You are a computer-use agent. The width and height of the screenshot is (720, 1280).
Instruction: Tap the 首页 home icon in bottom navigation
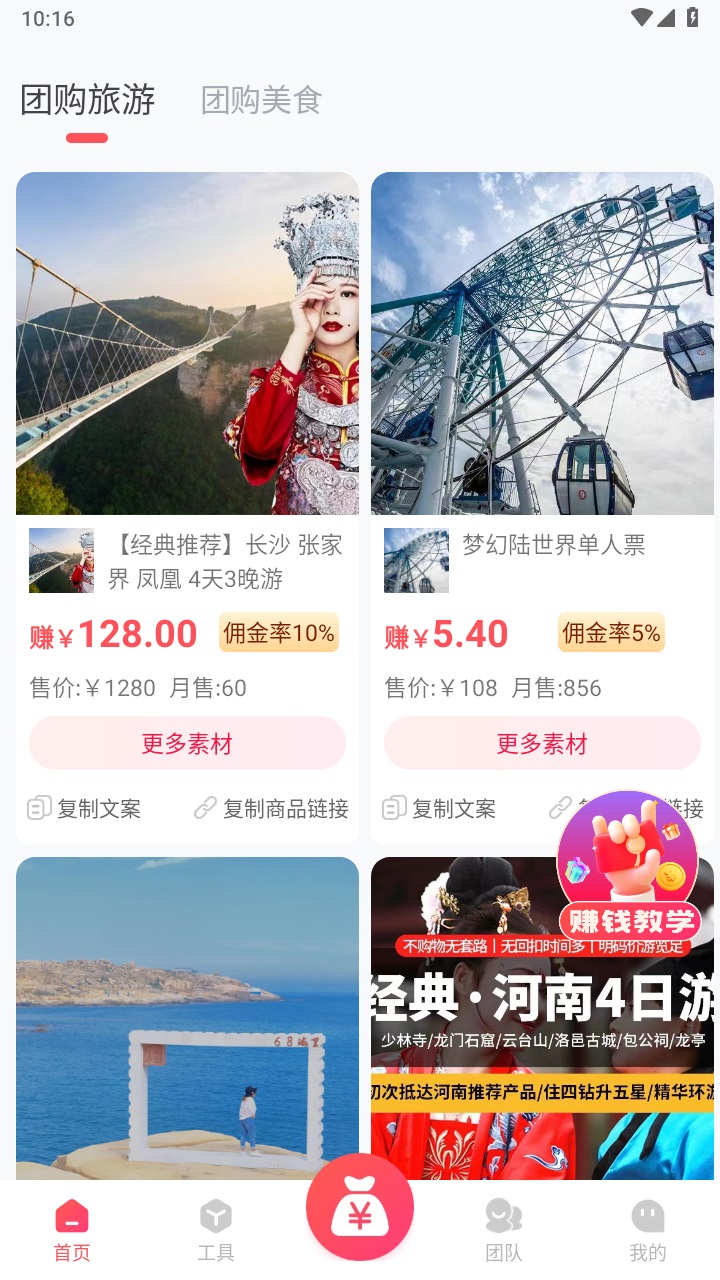pyautogui.click(x=71, y=1217)
